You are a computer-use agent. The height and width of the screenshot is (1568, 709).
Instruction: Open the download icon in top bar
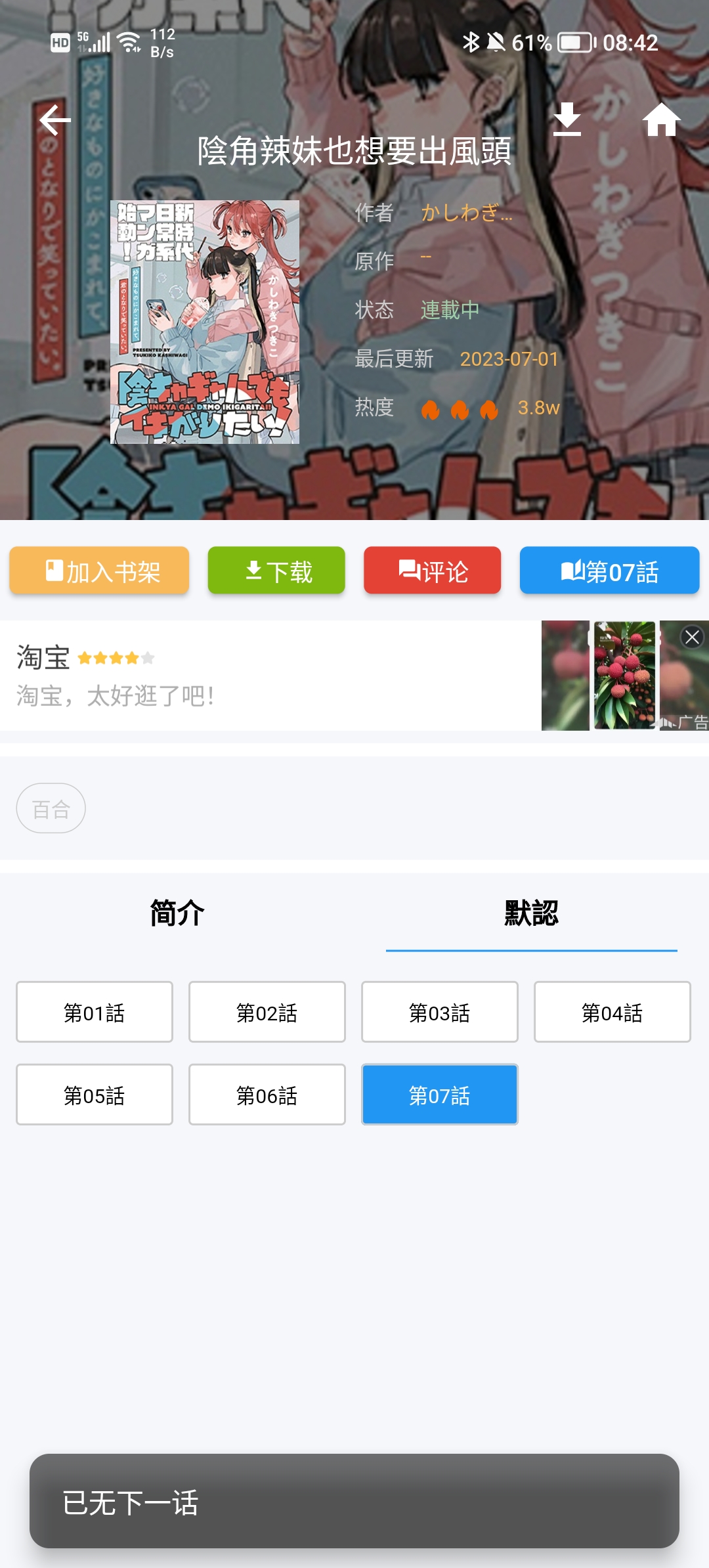567,120
